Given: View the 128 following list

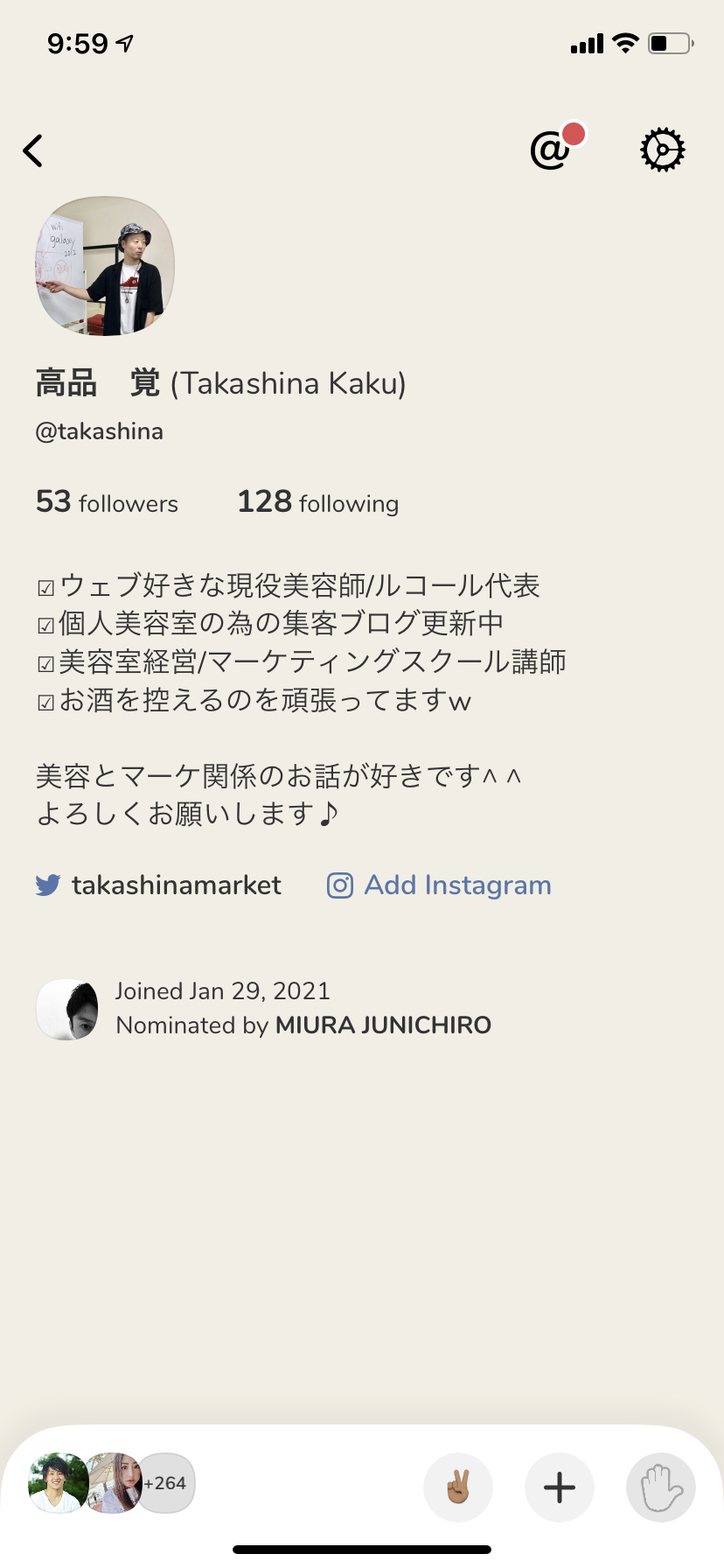Looking at the screenshot, I should pyautogui.click(x=318, y=502).
